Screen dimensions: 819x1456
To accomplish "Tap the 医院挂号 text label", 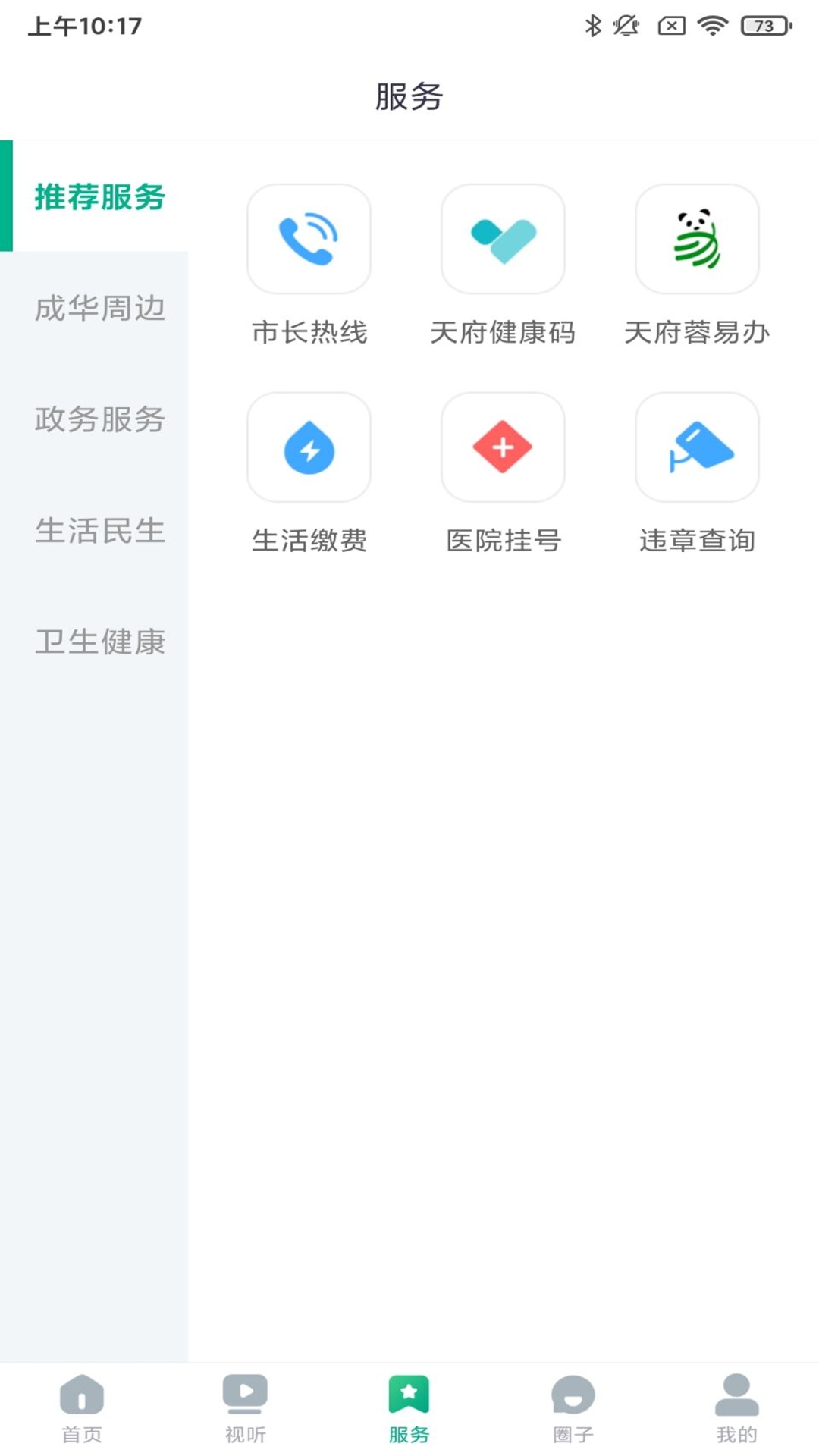I will point(503,540).
